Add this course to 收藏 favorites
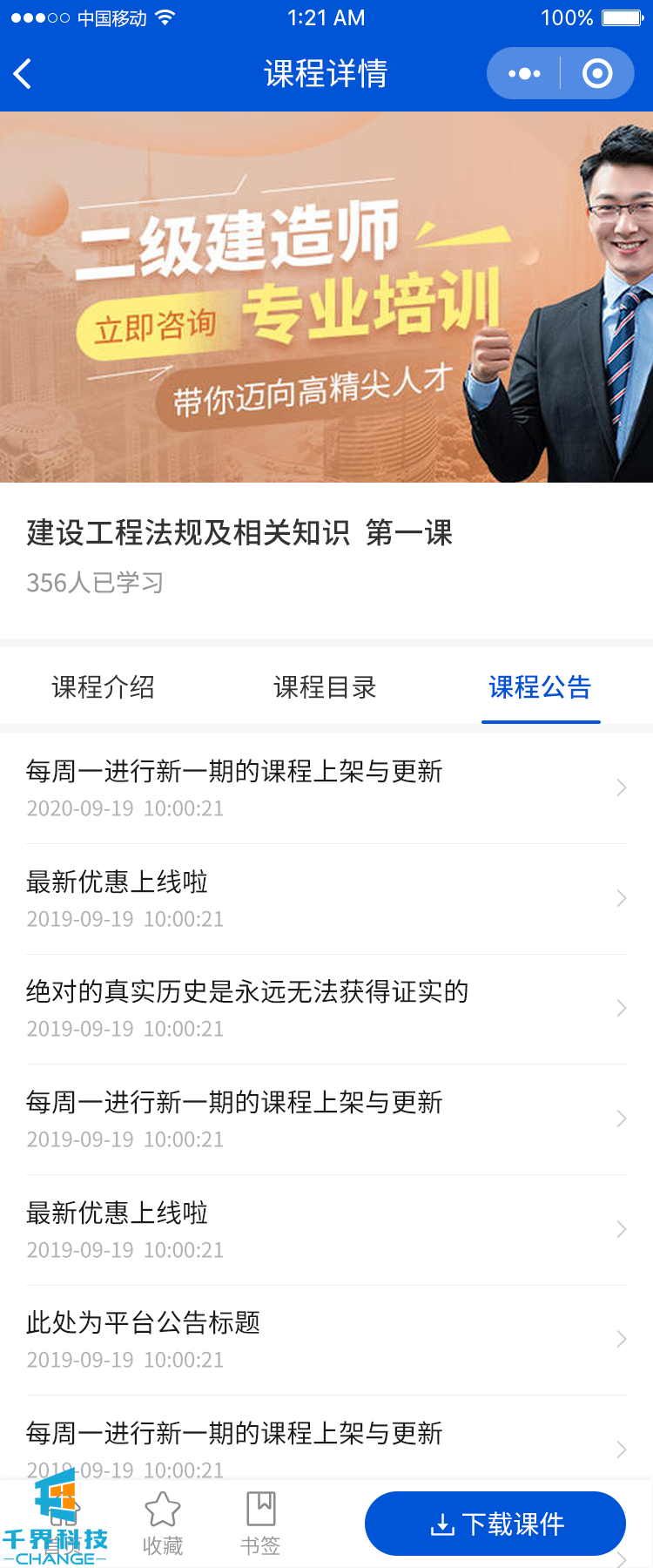The image size is (653, 1568). [x=163, y=1524]
